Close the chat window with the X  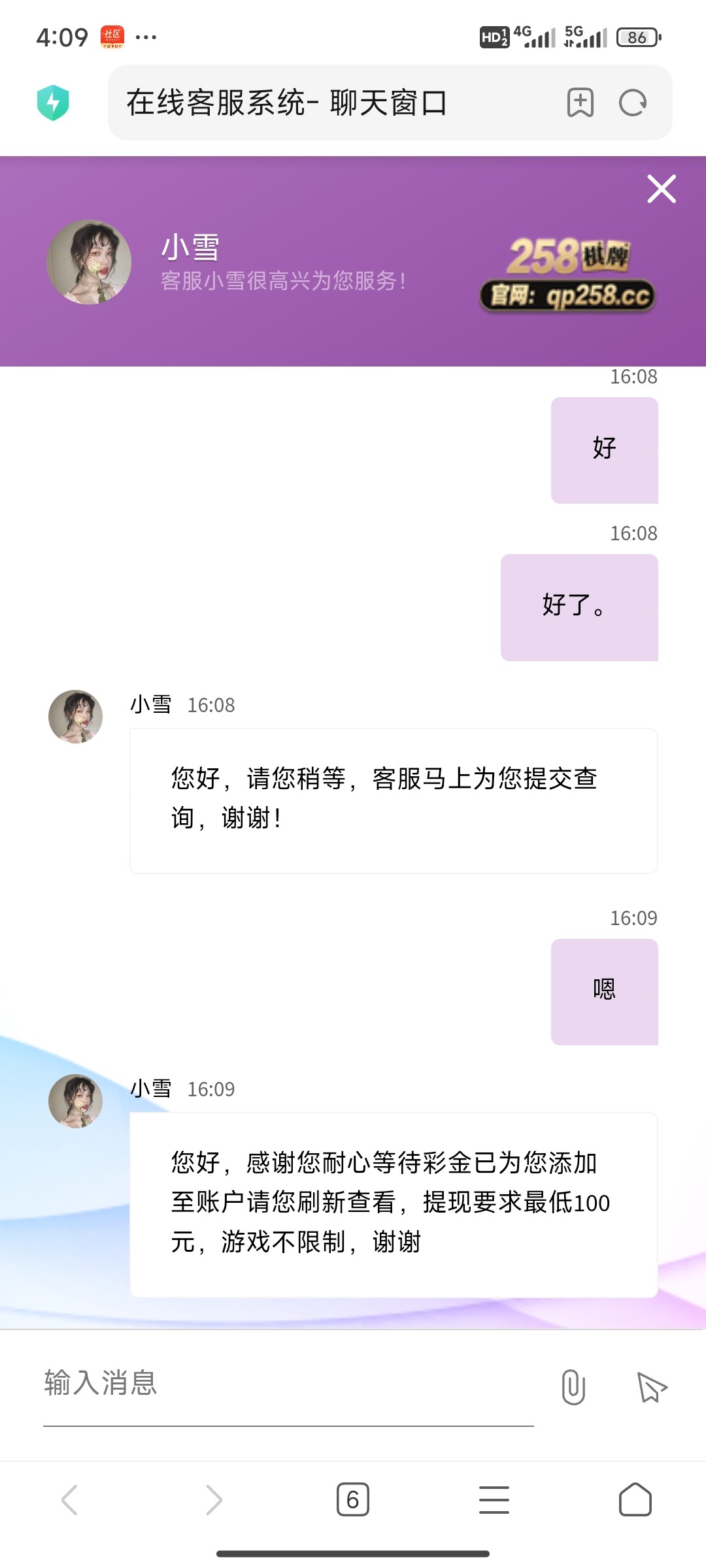(x=661, y=189)
